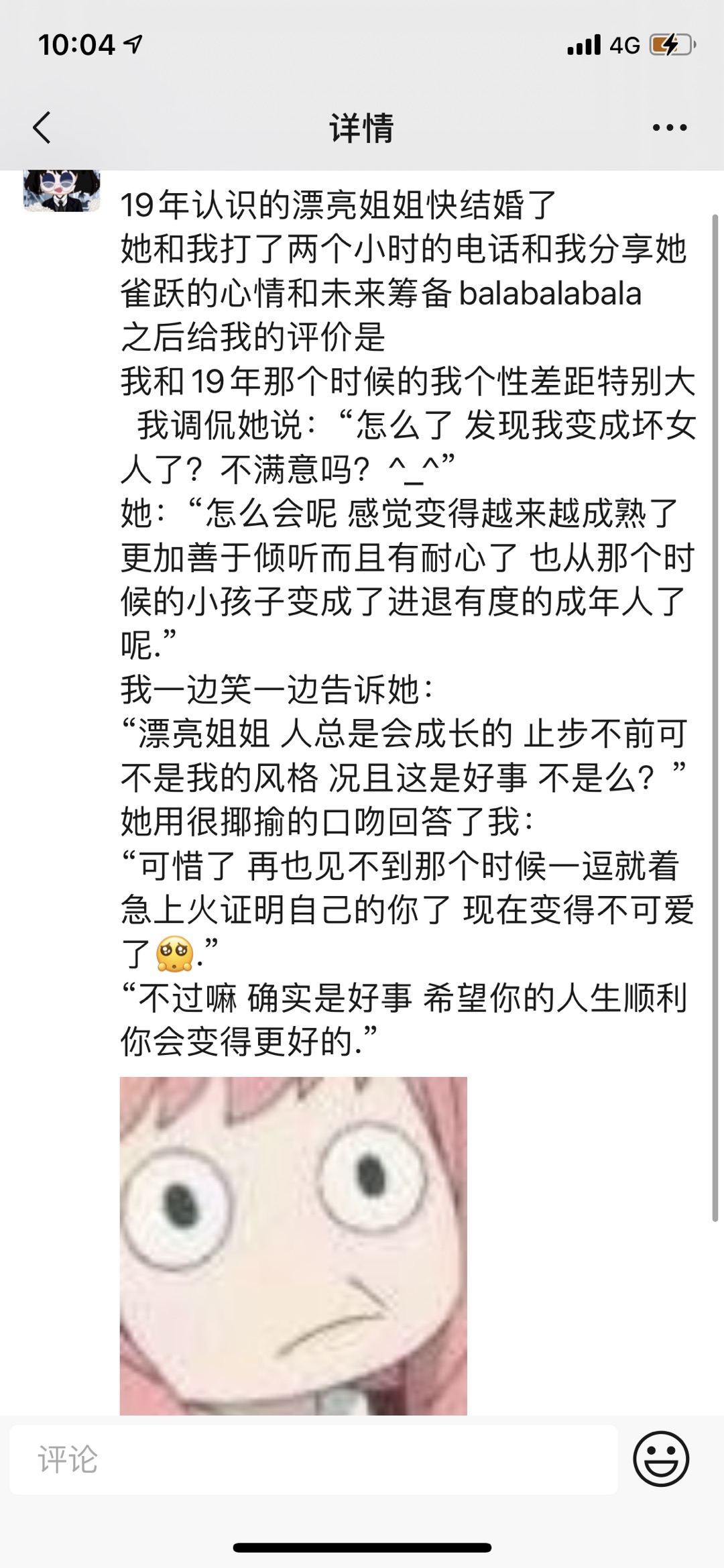Viewport: 724px width, 1568px height.
Task: Open the three-dot more options menu
Action: [670, 127]
